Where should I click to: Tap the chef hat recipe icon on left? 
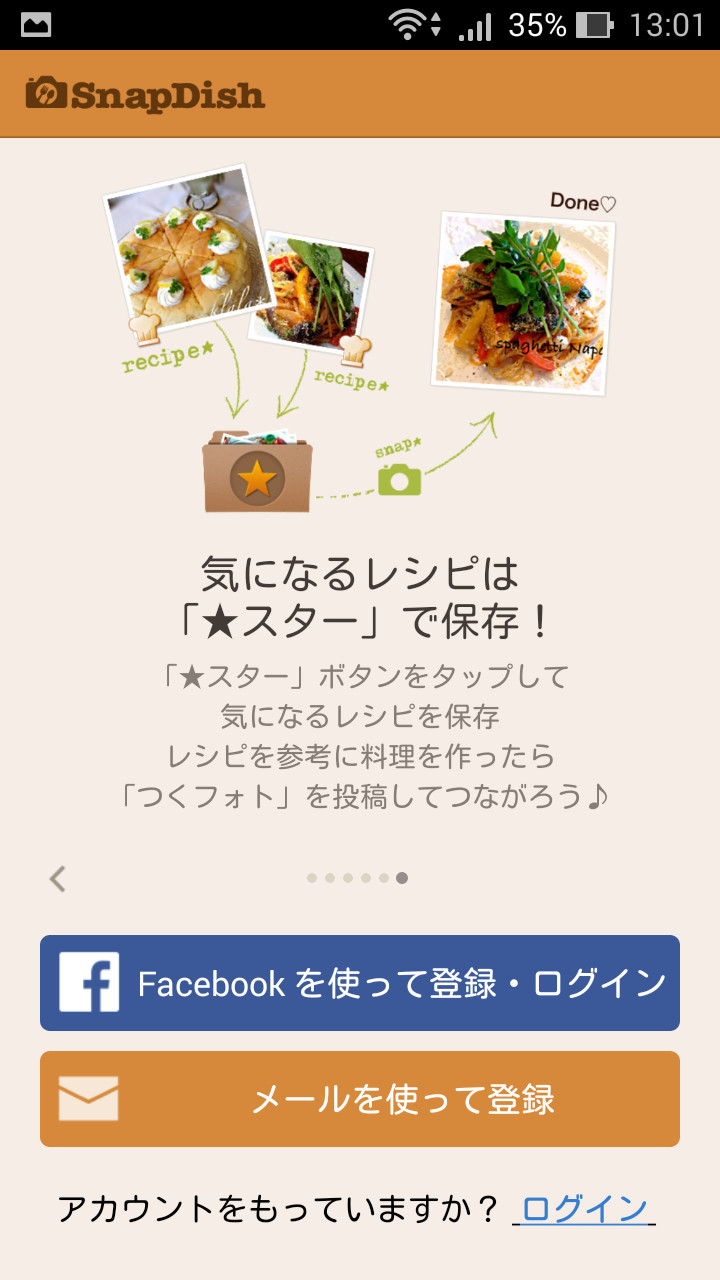coord(147,330)
